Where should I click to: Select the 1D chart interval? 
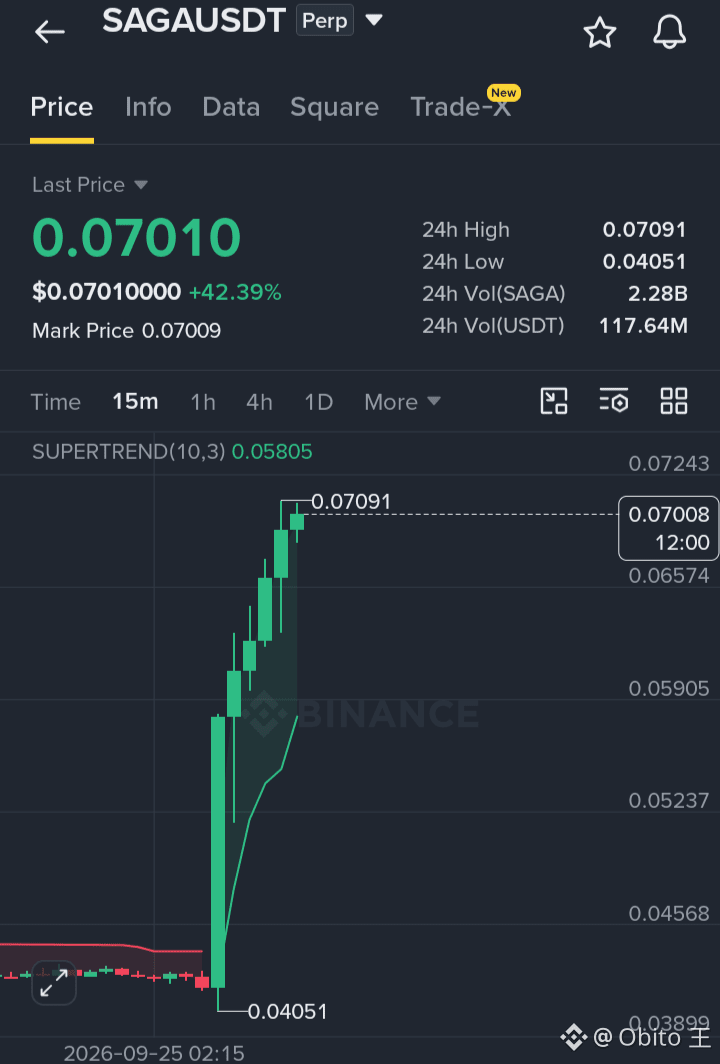coord(318,402)
